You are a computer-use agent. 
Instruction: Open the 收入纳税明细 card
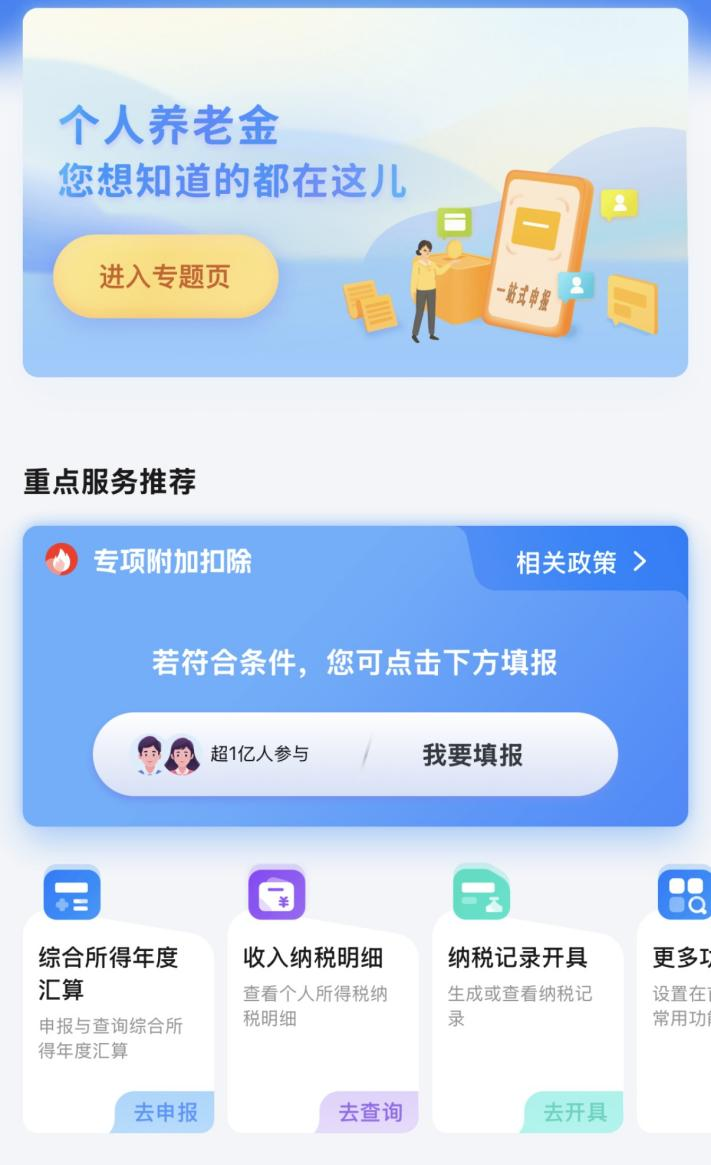313,975
